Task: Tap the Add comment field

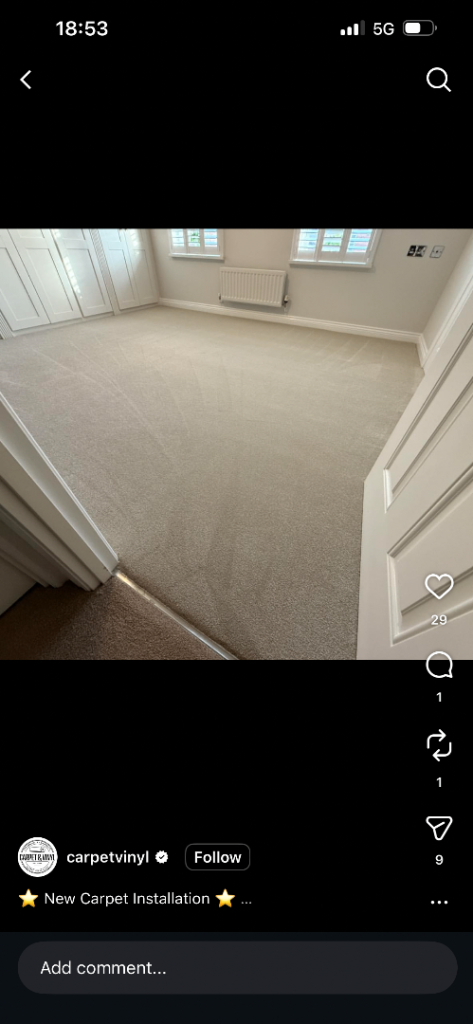Action: coord(237,967)
